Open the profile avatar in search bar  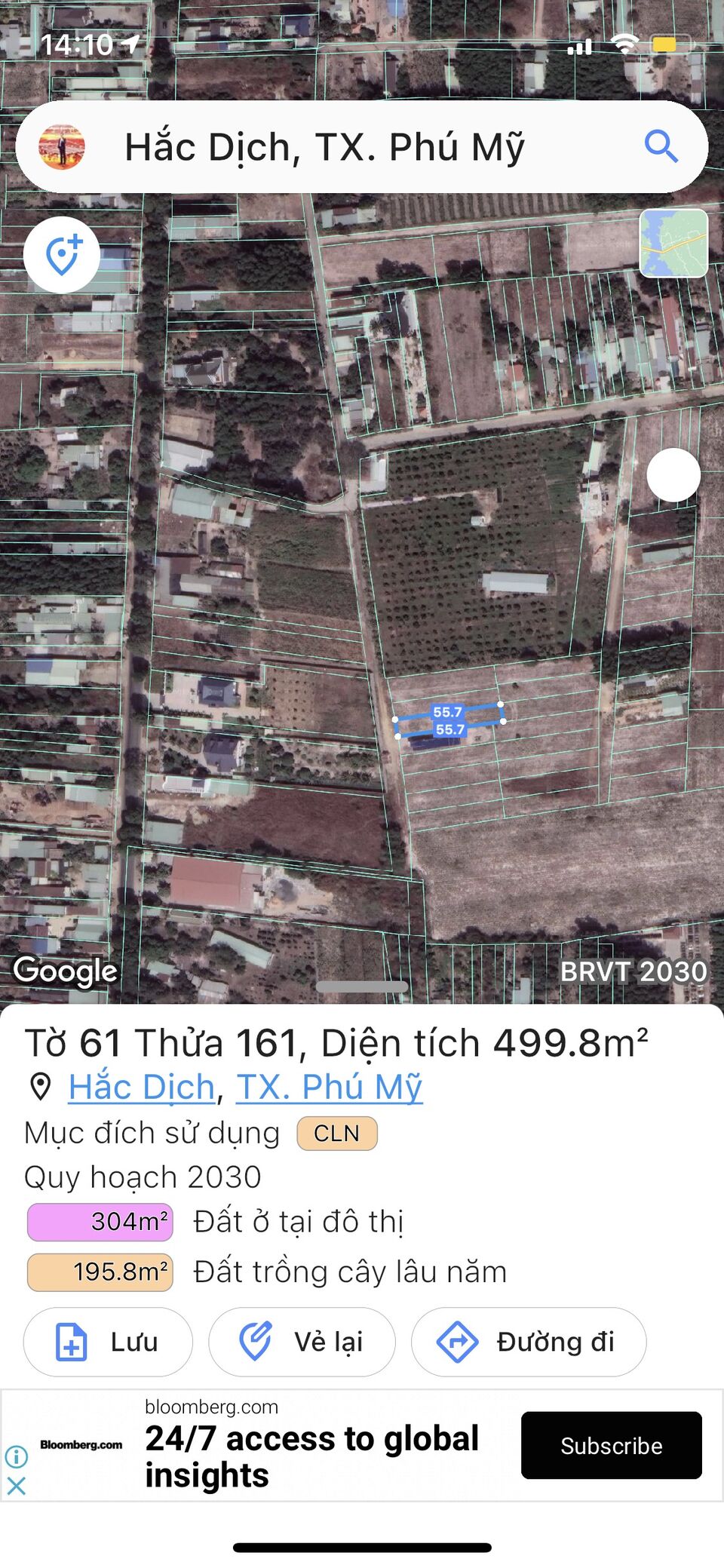pyautogui.click(x=62, y=147)
